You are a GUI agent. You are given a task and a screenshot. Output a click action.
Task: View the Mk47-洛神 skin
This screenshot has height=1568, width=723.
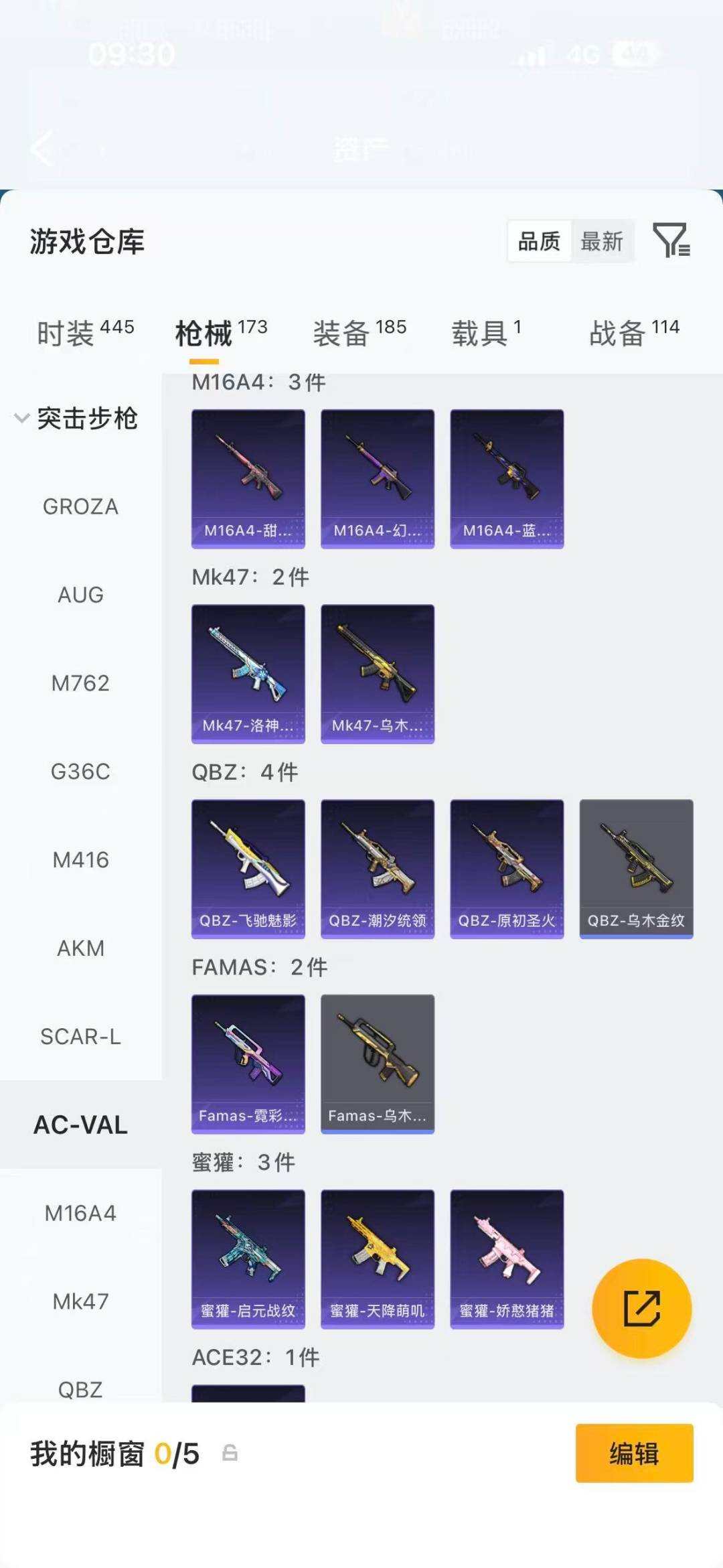coord(248,674)
